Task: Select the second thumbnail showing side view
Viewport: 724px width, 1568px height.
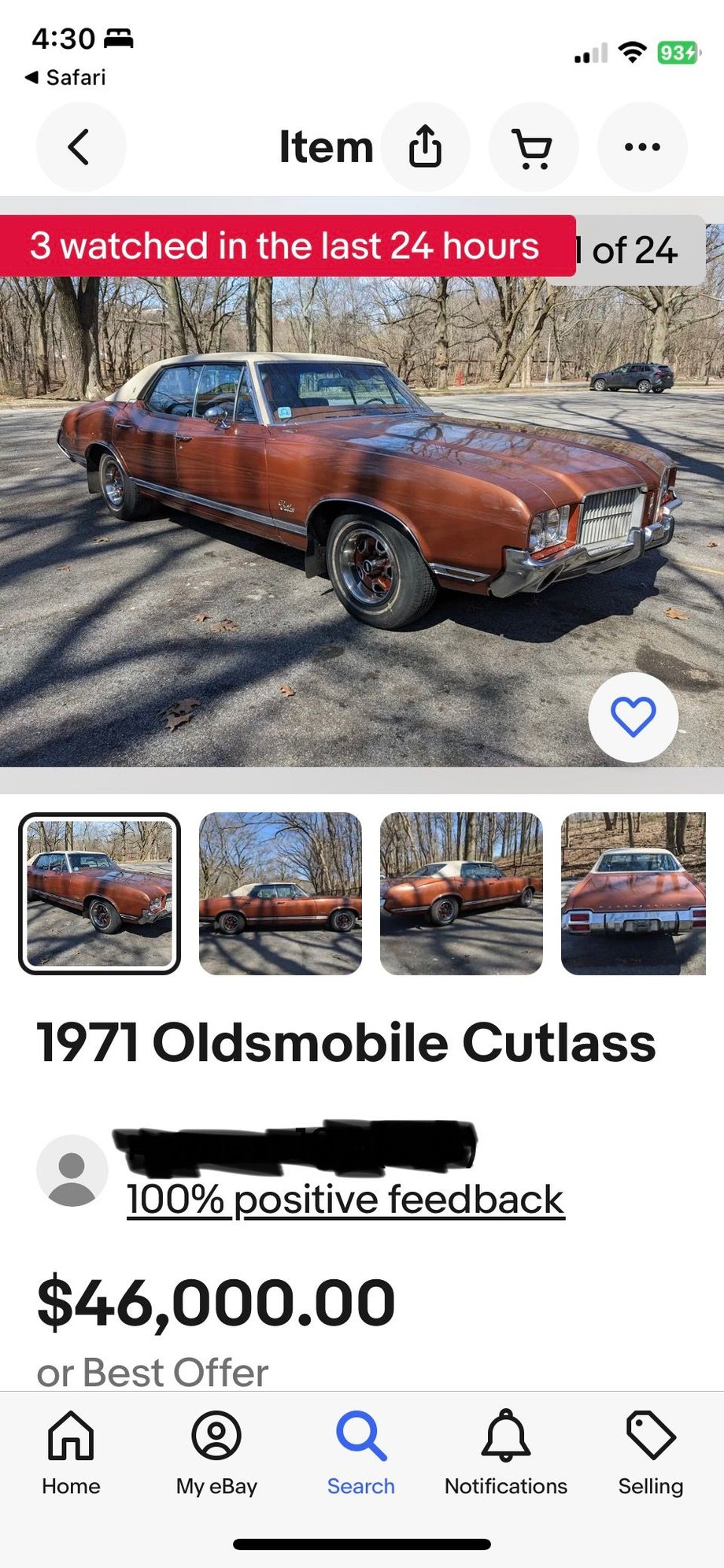Action: click(x=280, y=893)
